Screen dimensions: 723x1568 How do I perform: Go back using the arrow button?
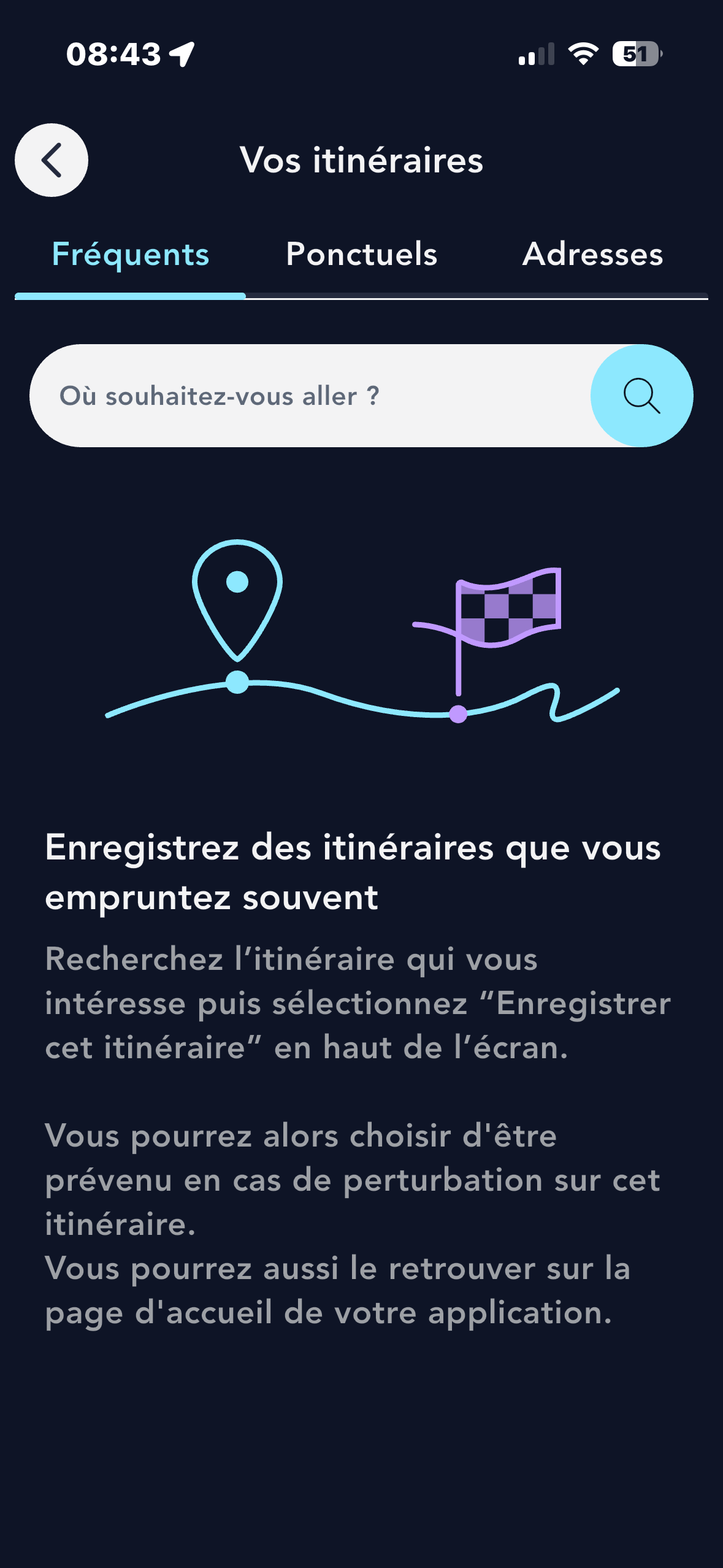coord(52,160)
